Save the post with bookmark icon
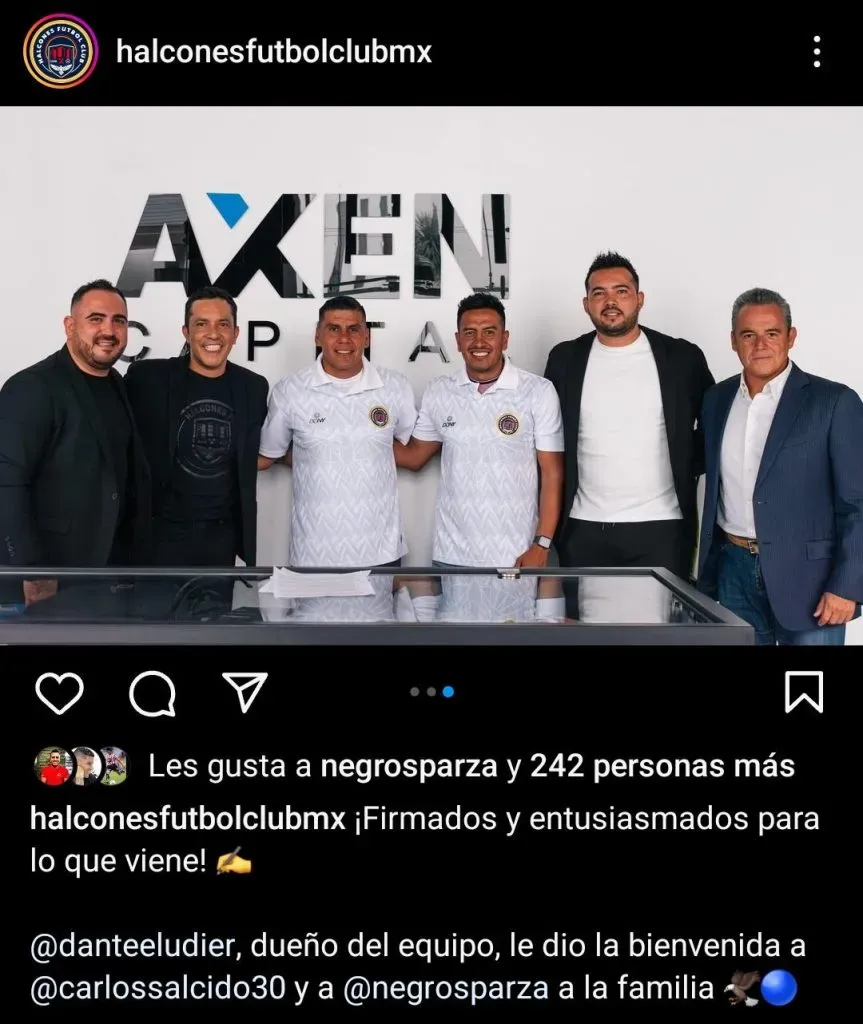Viewport: 863px width, 1024px height. pos(803,692)
